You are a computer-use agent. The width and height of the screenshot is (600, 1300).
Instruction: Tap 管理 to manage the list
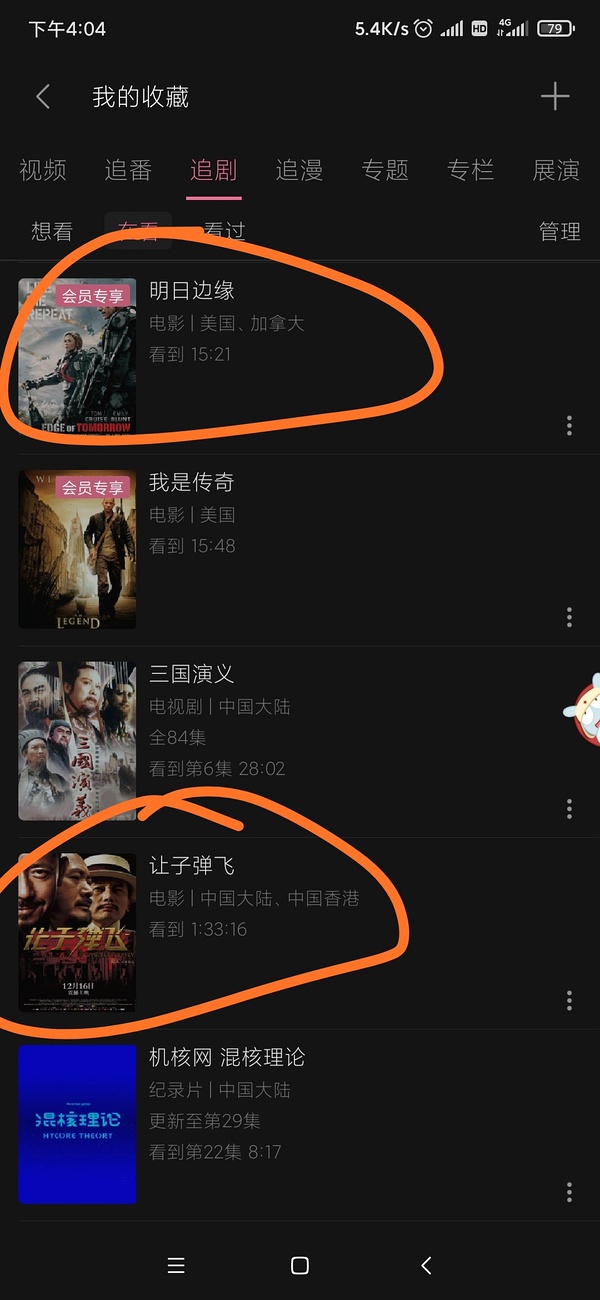pyautogui.click(x=559, y=232)
